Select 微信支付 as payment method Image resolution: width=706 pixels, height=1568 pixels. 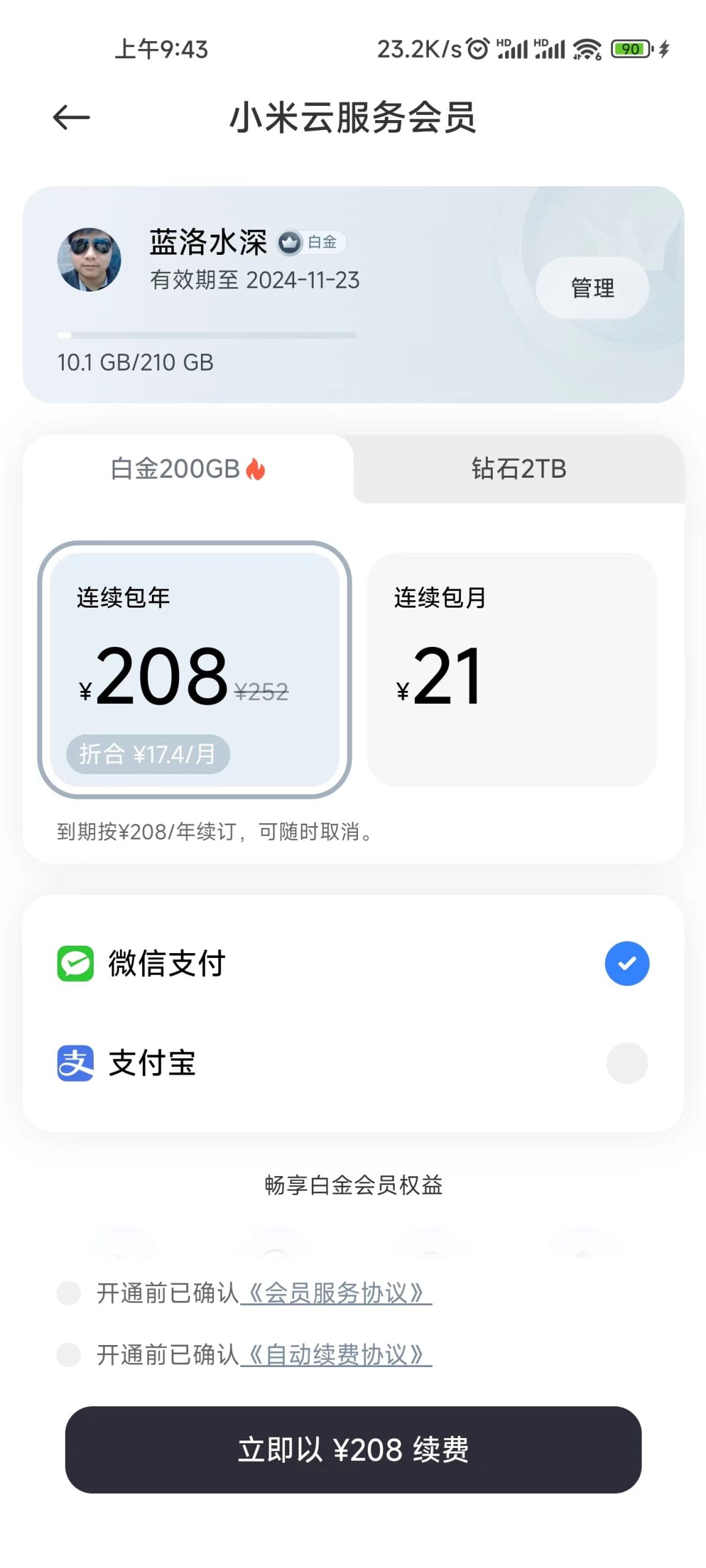point(626,963)
